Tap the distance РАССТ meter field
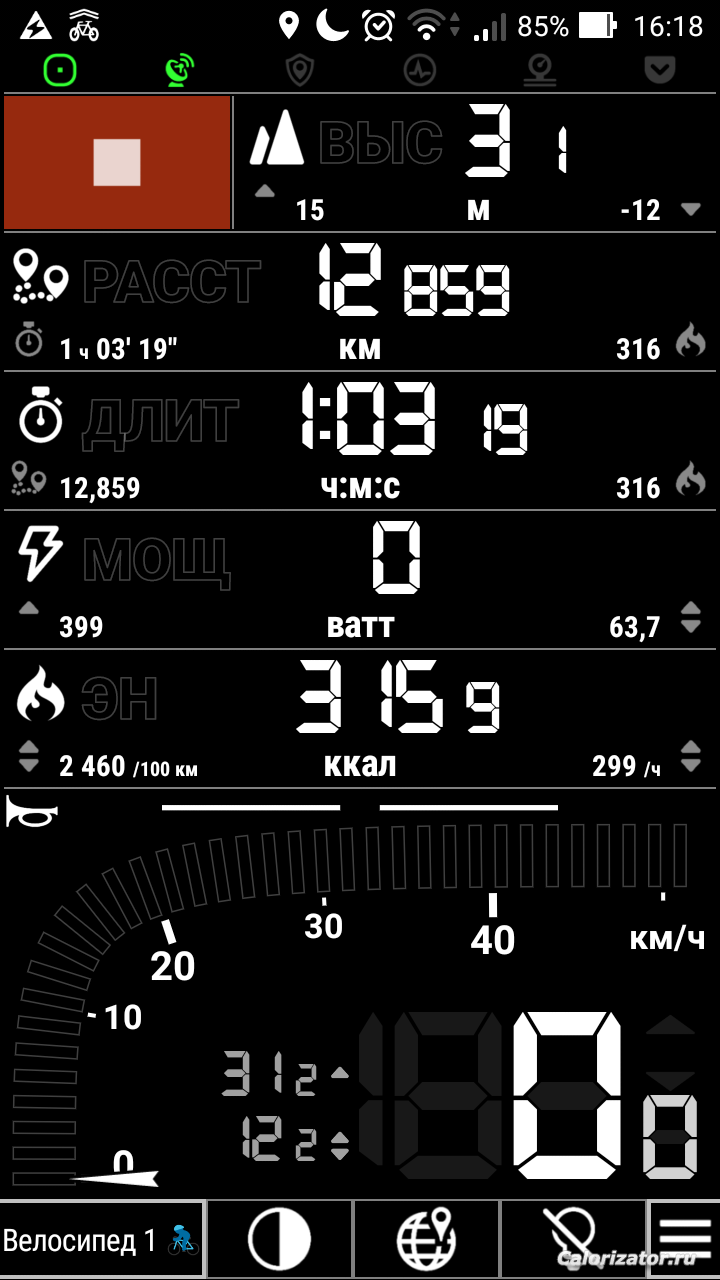720x1280 pixels. 360,302
